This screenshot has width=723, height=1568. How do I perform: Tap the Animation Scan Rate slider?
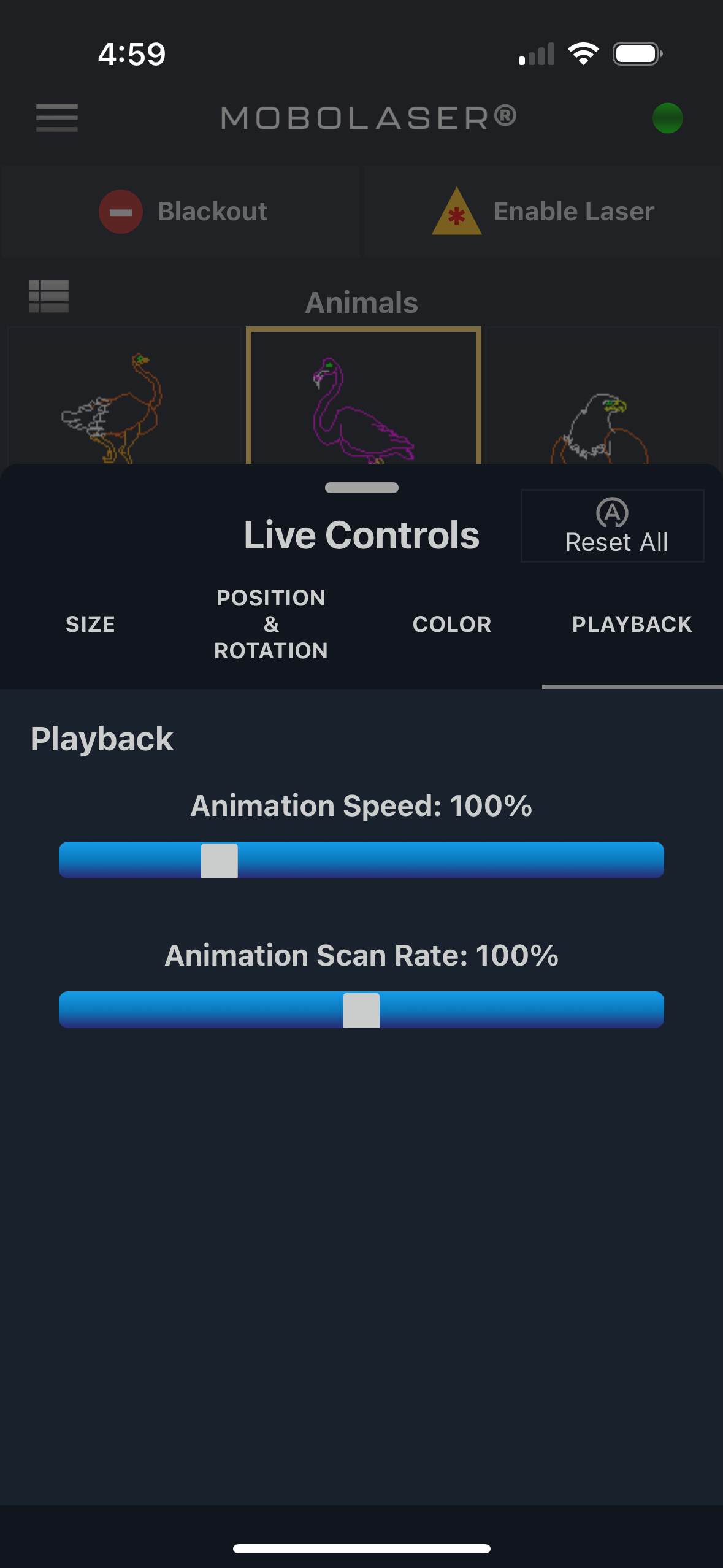coord(361,1010)
